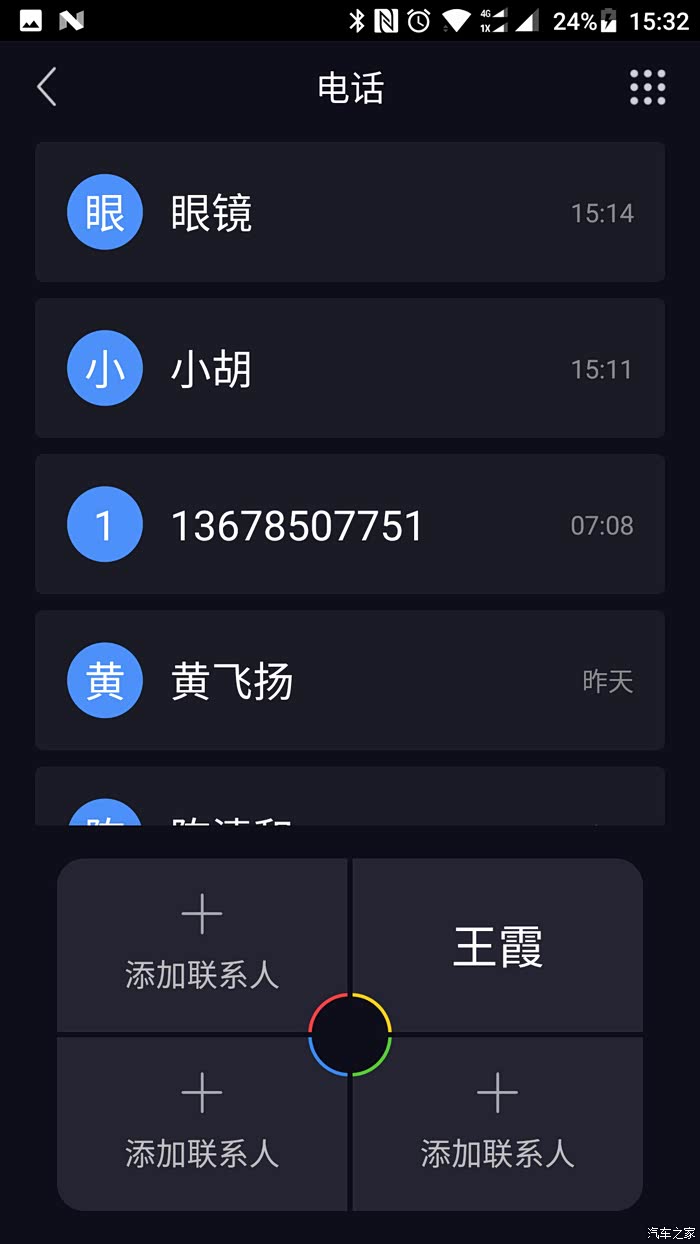Call favorite contact 王霞

click(497, 946)
